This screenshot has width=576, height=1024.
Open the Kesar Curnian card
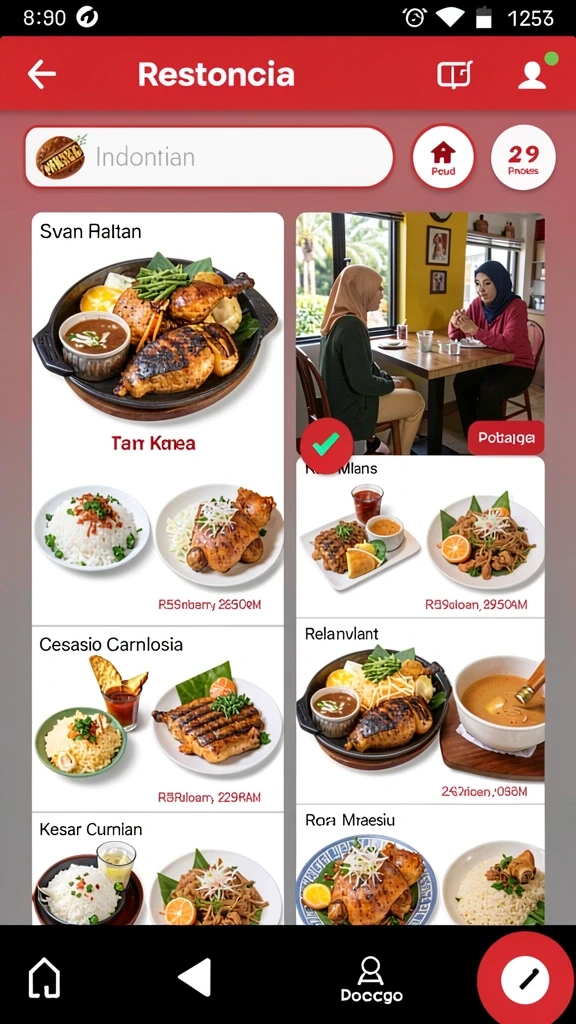click(157, 869)
